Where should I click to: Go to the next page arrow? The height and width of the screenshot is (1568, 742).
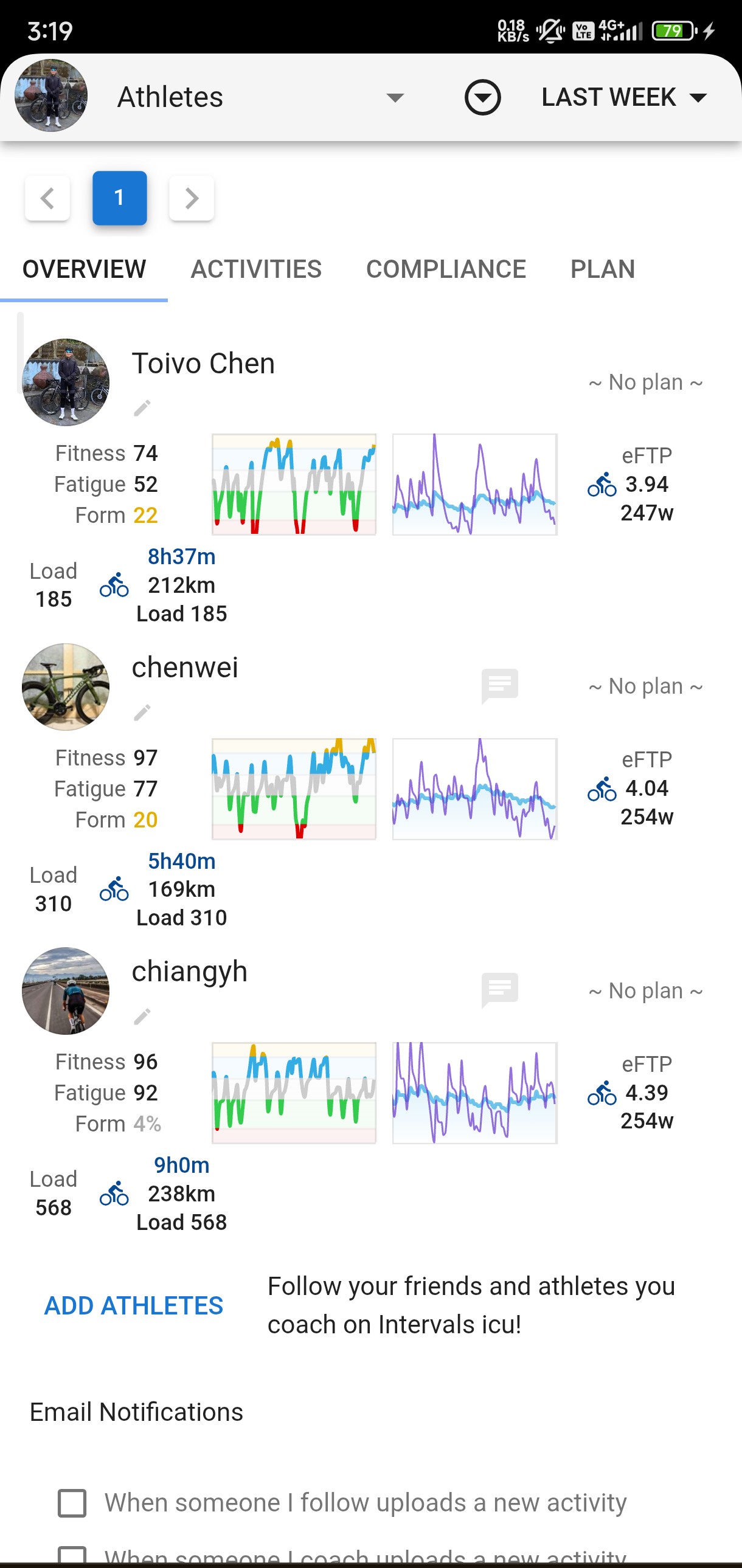[192, 198]
